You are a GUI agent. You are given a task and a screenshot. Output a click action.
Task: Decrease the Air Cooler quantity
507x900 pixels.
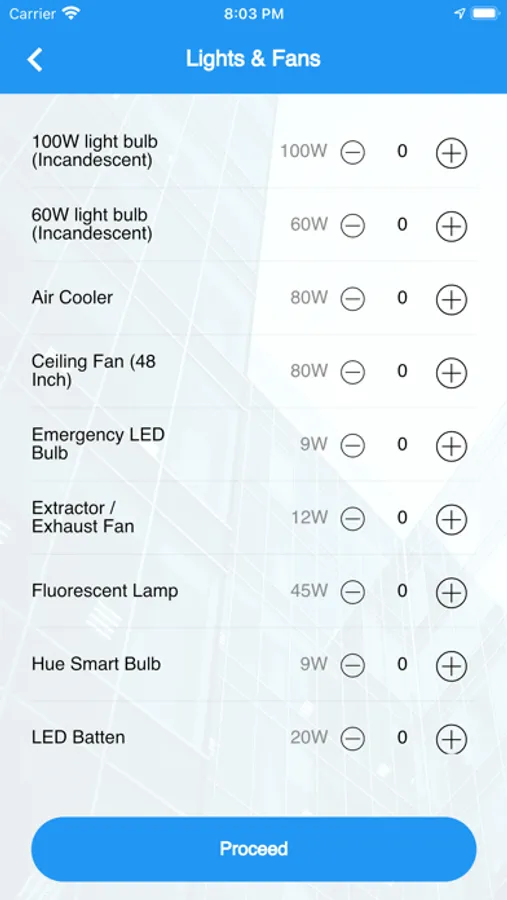(353, 300)
